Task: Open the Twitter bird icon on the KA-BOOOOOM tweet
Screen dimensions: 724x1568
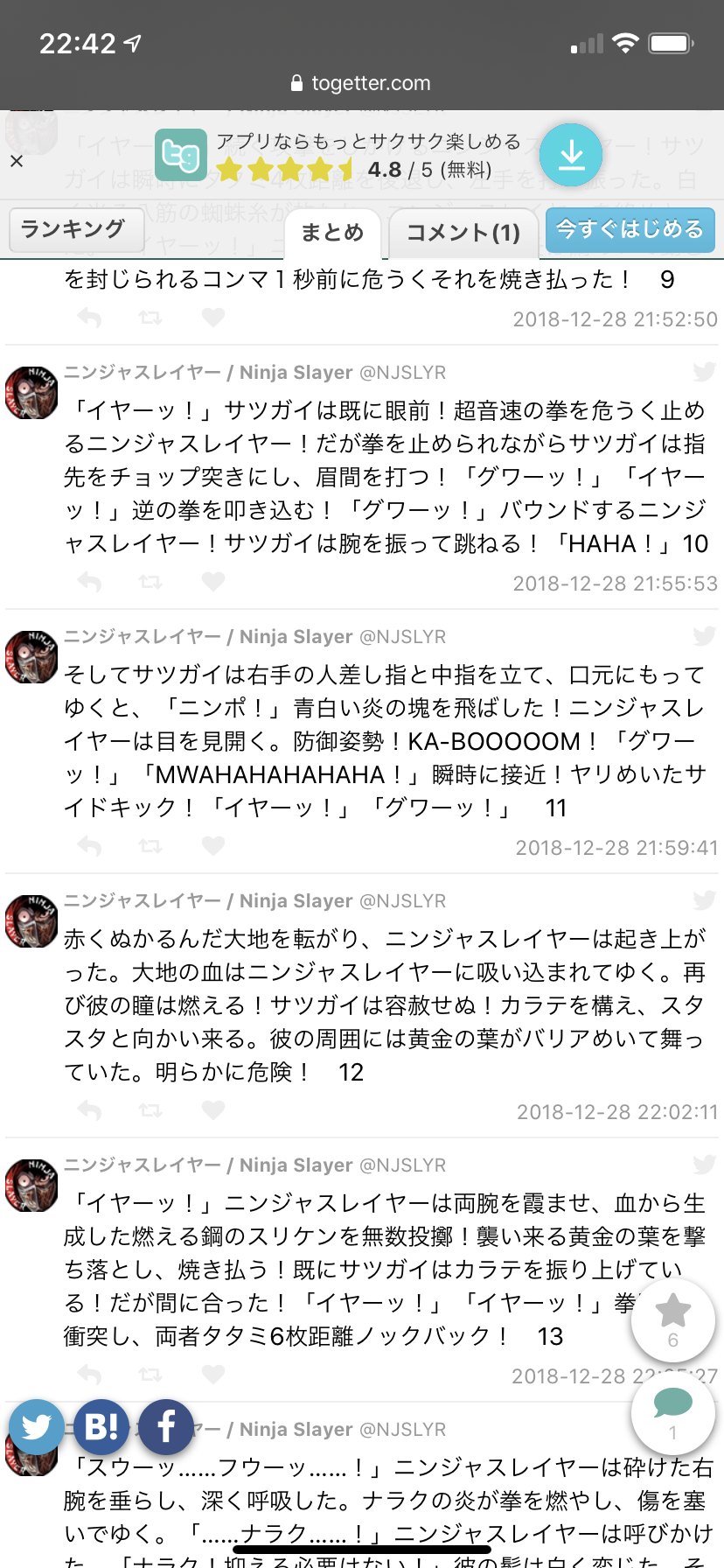Action: coord(704,636)
